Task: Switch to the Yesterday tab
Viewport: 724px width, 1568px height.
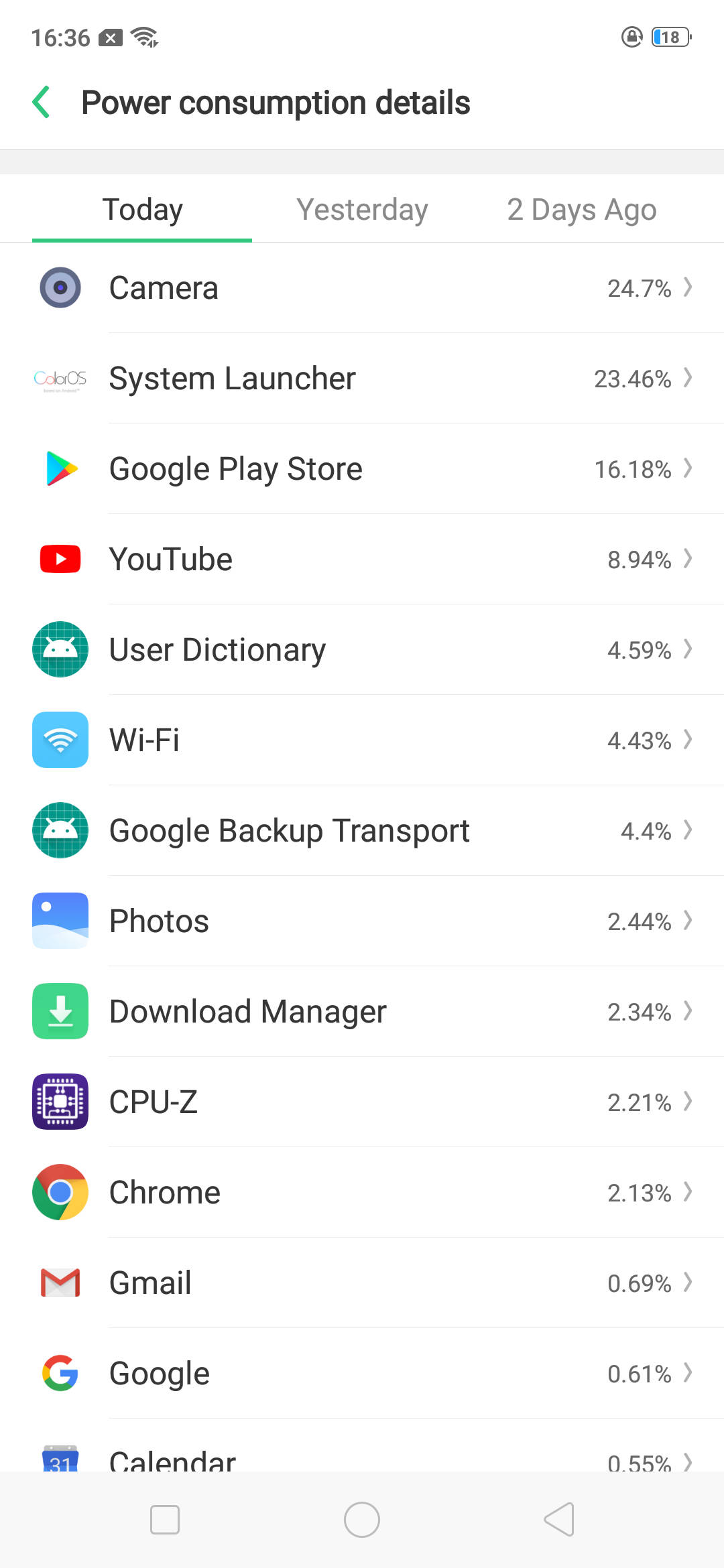Action: 362,210
